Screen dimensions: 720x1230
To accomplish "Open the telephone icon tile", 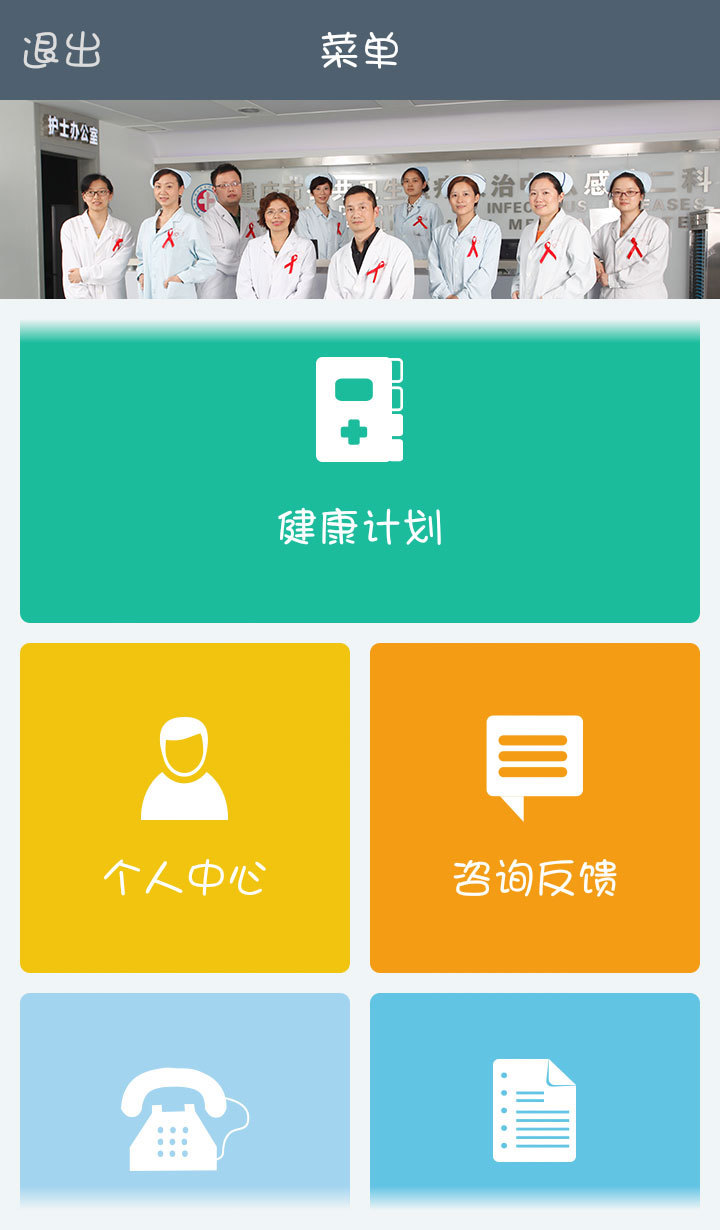I will coord(185,1110).
